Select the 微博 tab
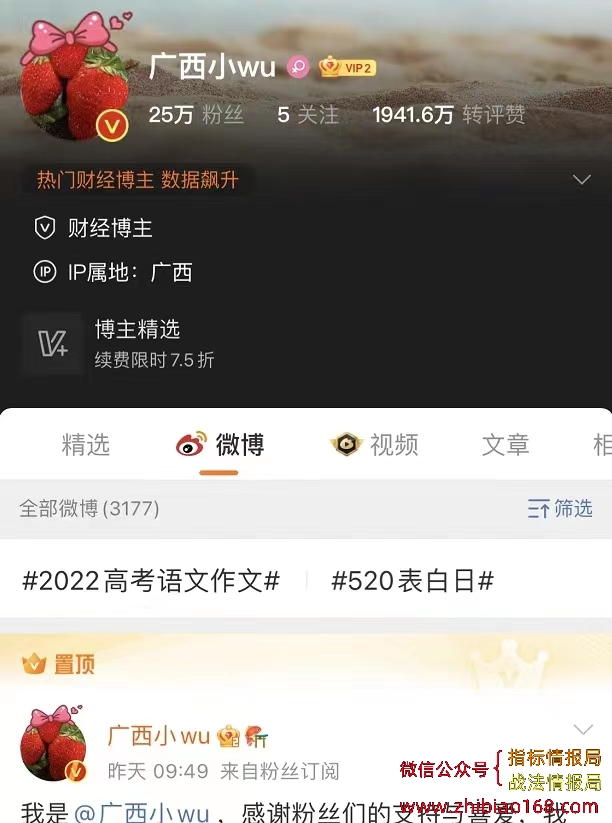 [220, 444]
